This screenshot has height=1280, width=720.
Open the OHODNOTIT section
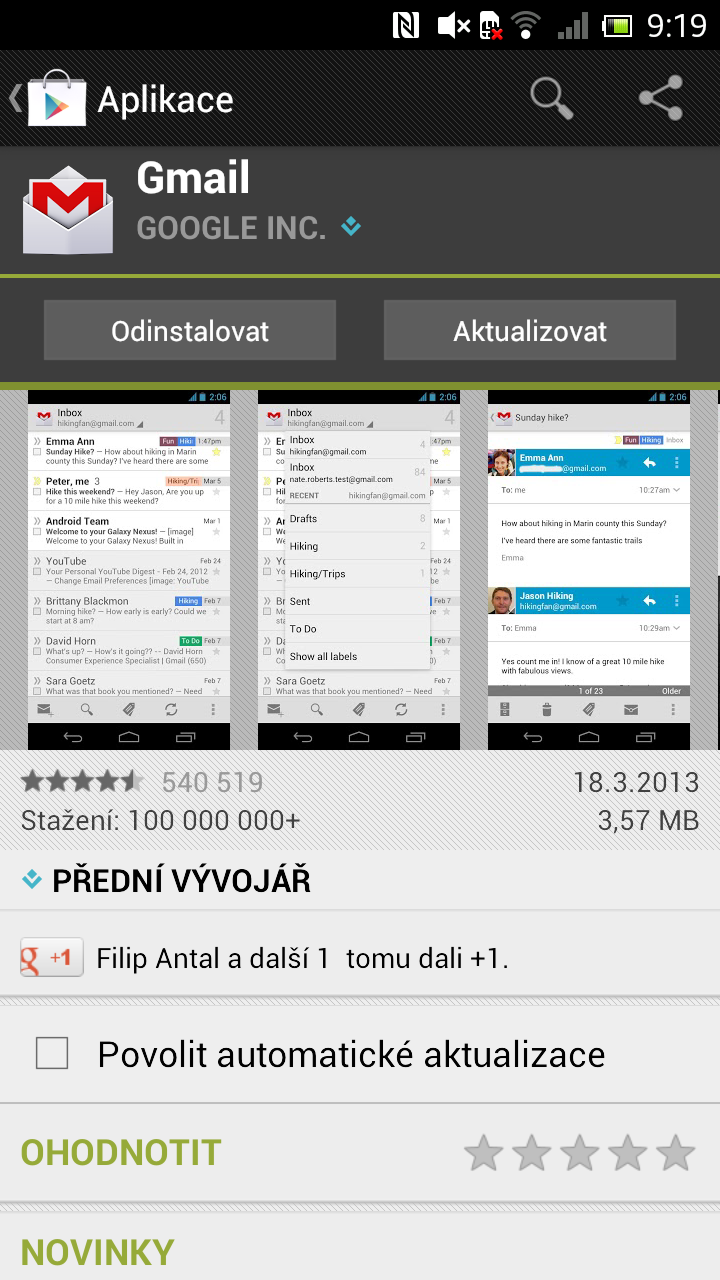coord(120,1152)
